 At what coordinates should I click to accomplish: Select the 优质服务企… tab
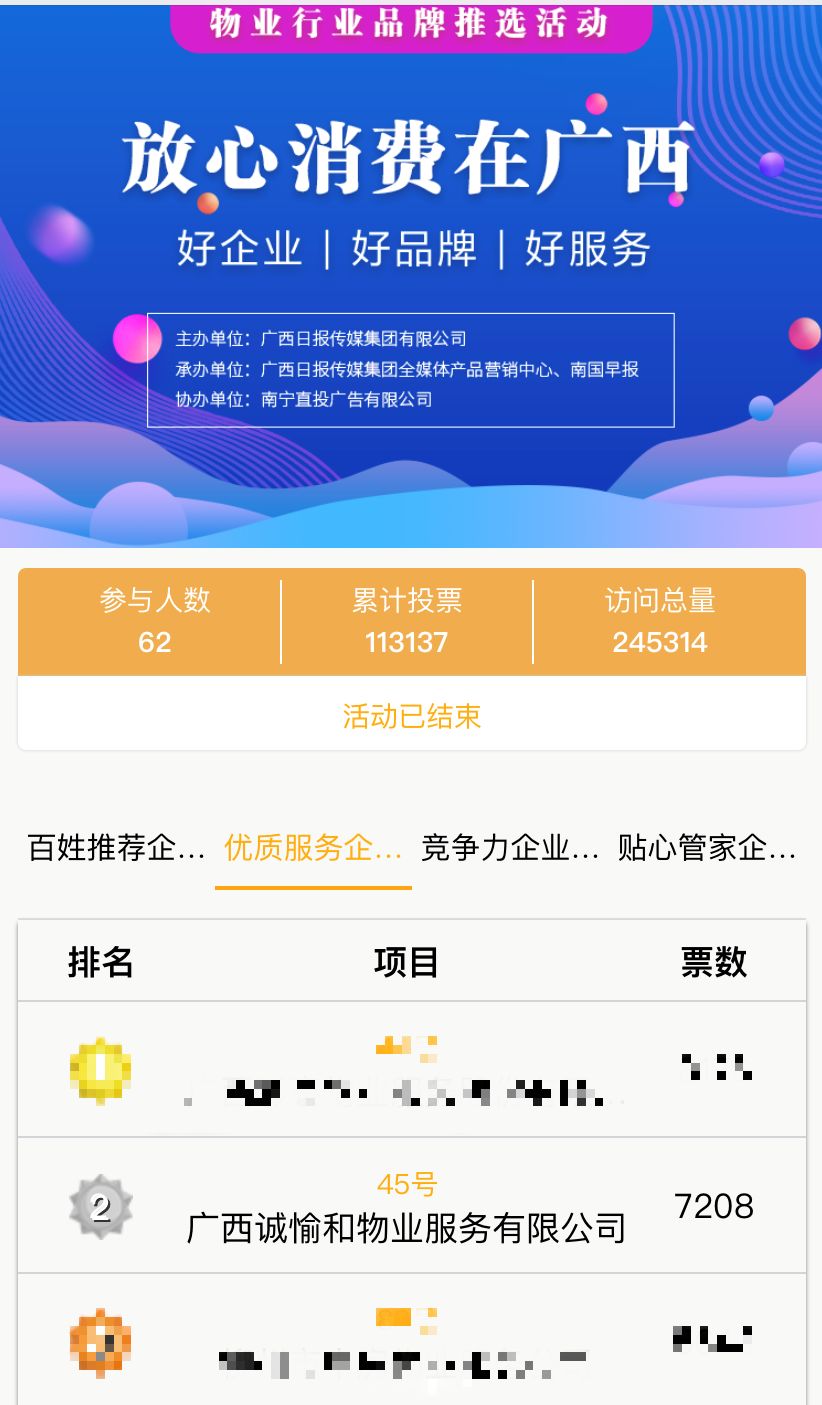click(313, 849)
